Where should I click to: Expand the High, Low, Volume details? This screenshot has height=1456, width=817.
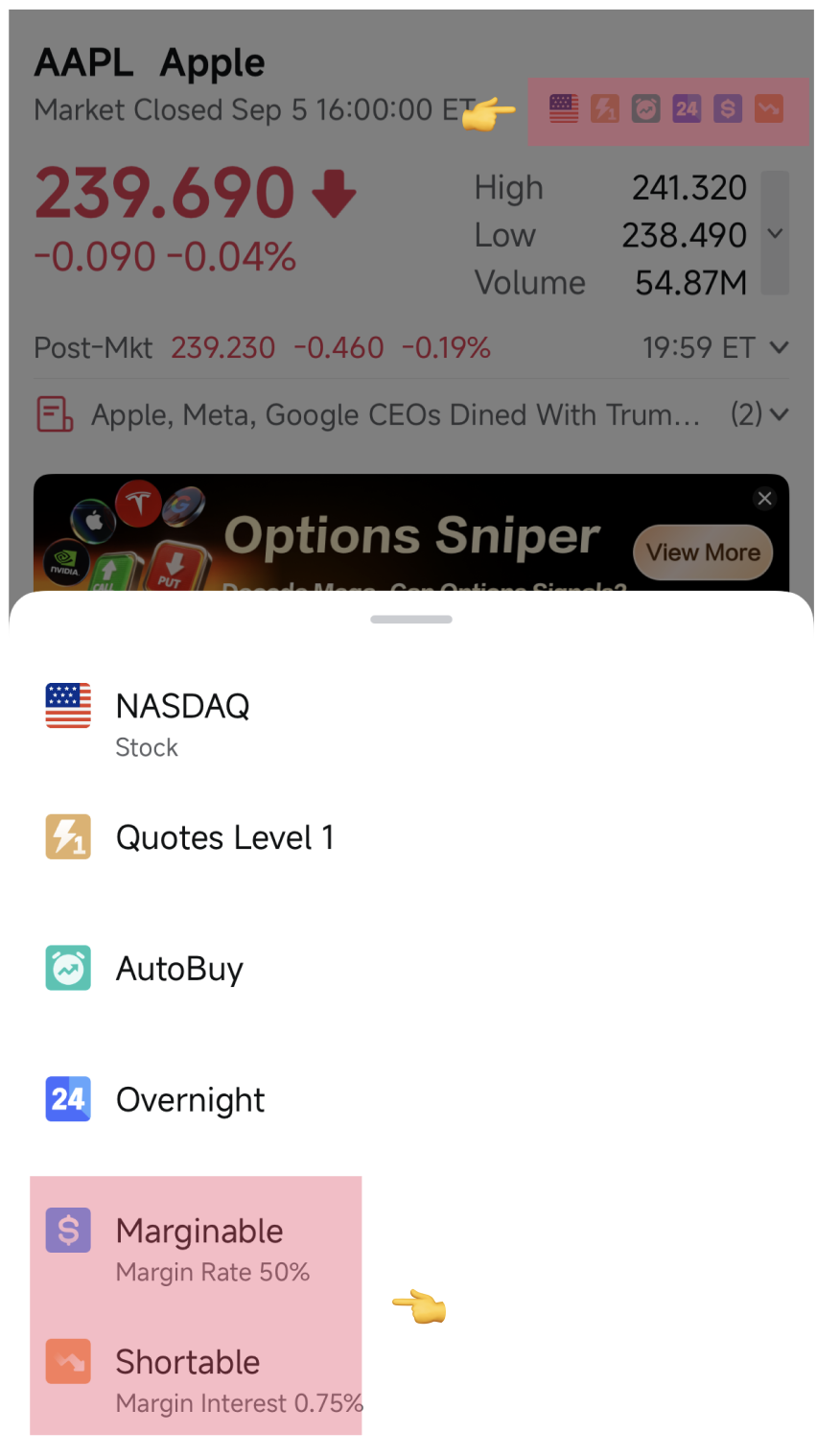coord(775,233)
